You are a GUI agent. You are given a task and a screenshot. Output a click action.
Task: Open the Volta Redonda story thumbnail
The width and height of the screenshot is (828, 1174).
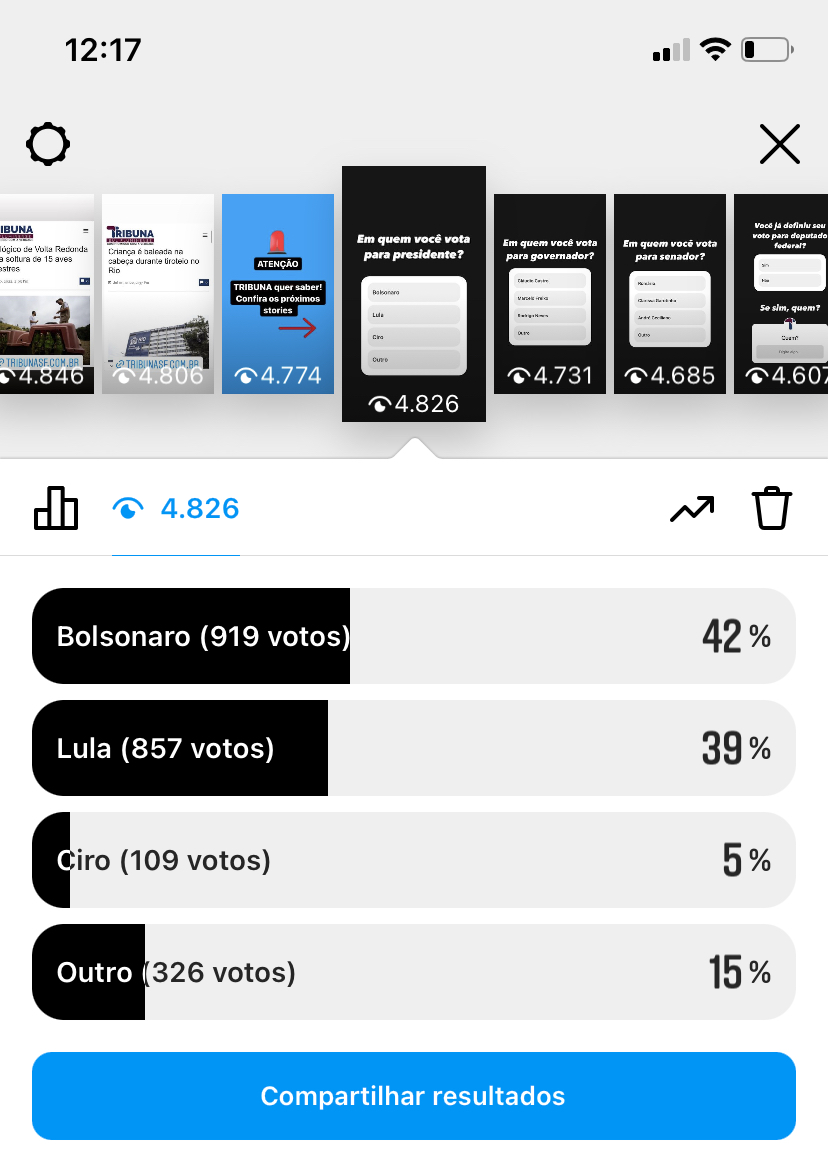[46, 293]
